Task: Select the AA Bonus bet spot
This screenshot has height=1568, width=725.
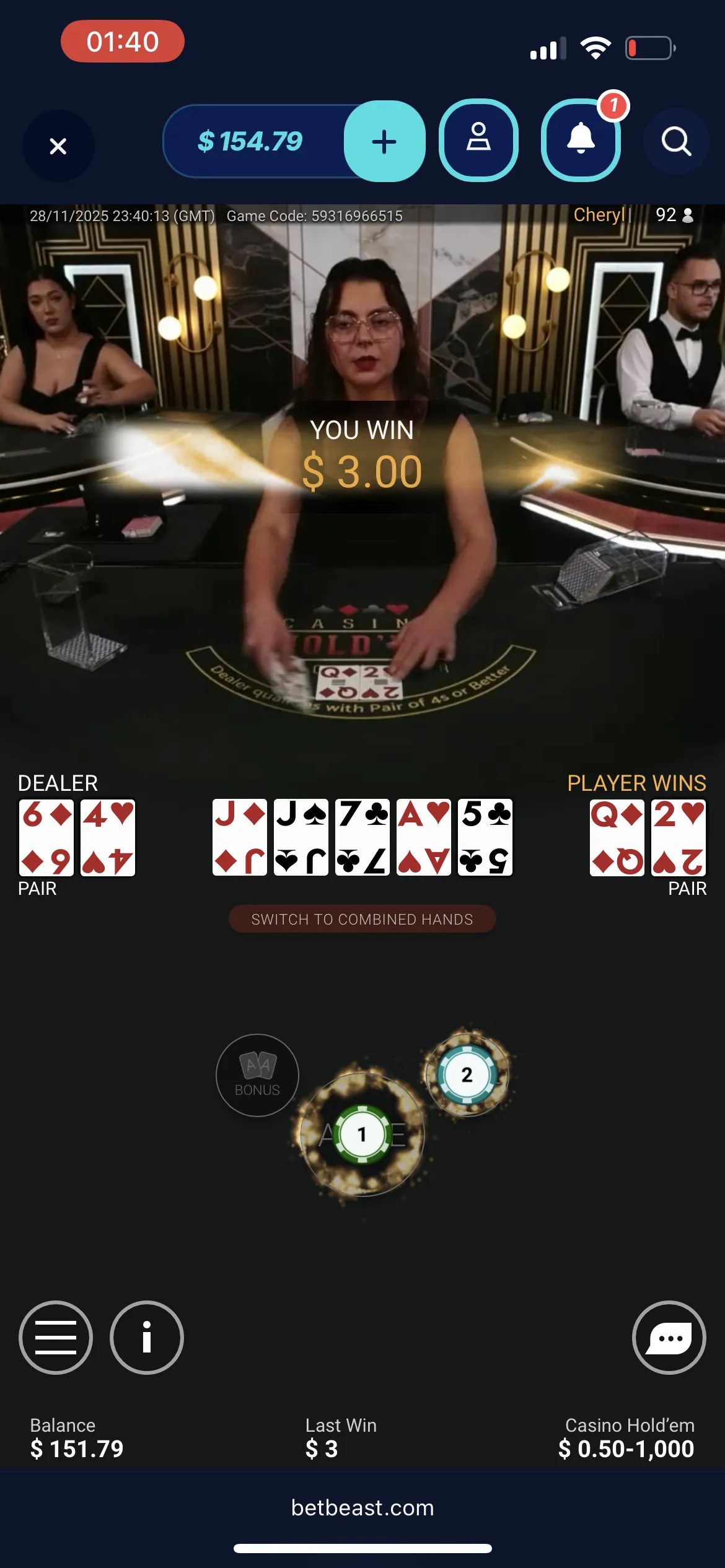Action: [x=257, y=1075]
